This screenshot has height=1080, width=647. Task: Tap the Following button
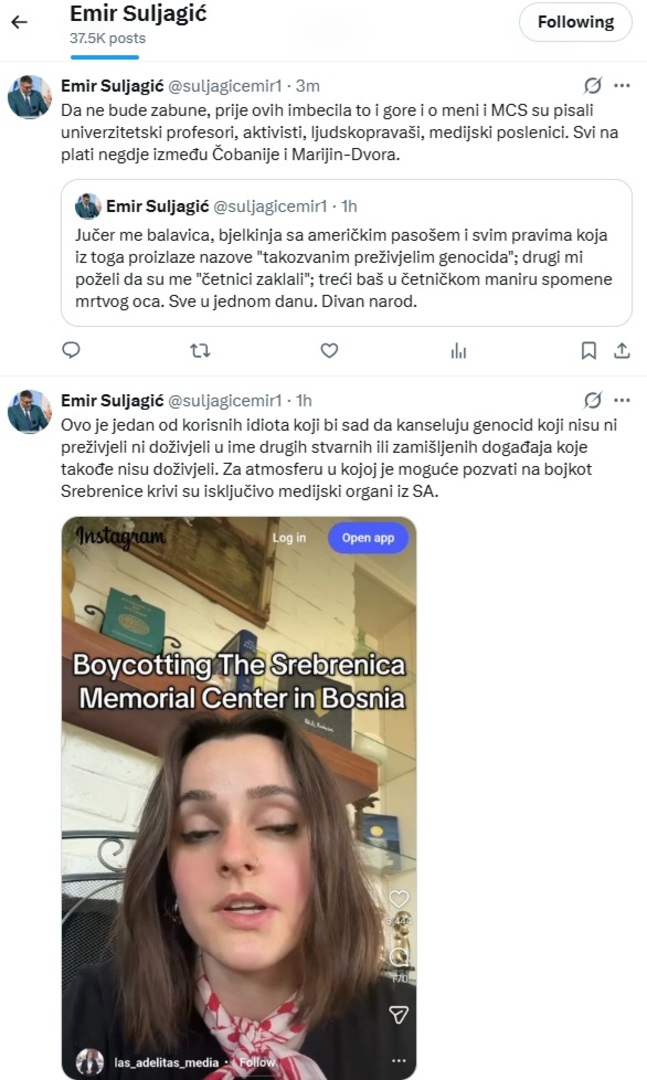(575, 22)
